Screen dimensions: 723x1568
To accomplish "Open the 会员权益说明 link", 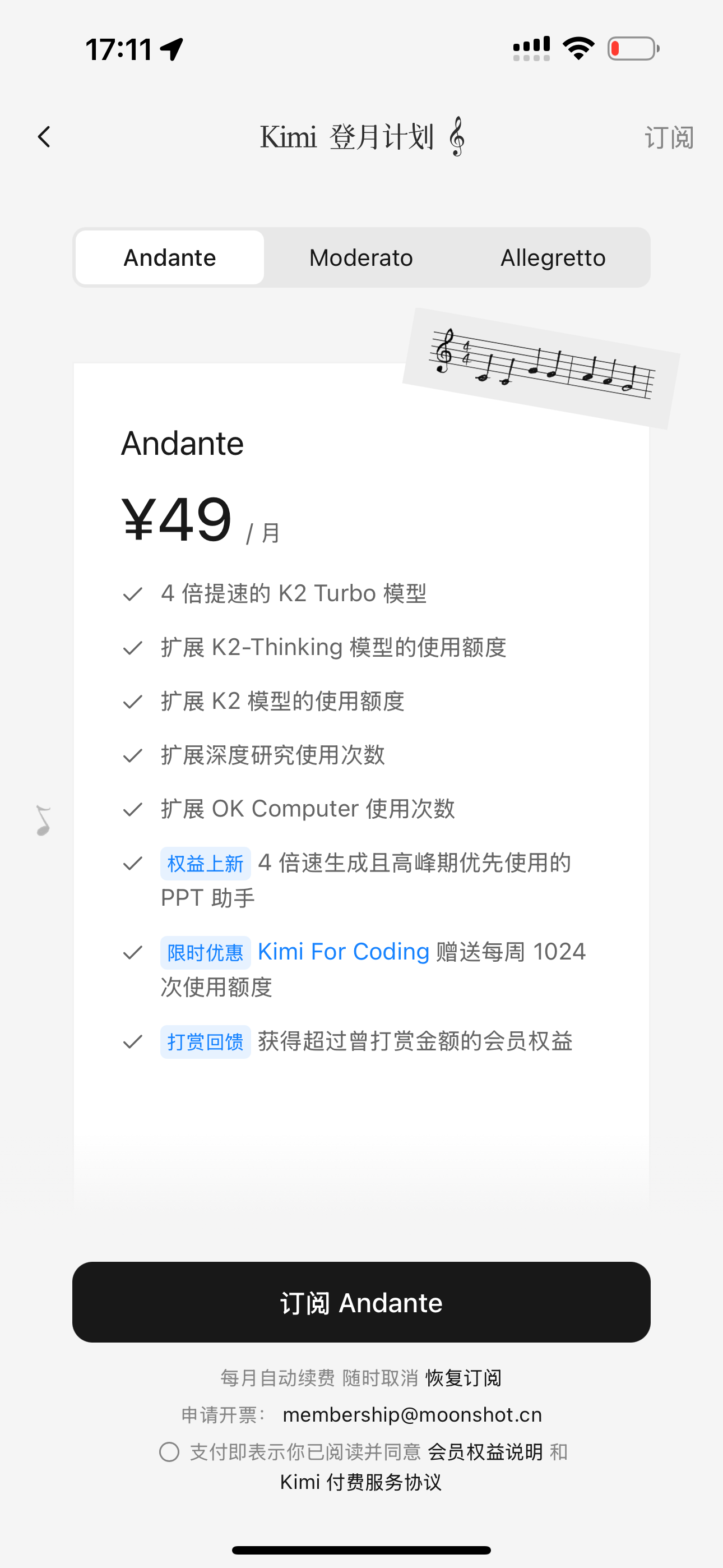I will pyautogui.click(x=485, y=1452).
